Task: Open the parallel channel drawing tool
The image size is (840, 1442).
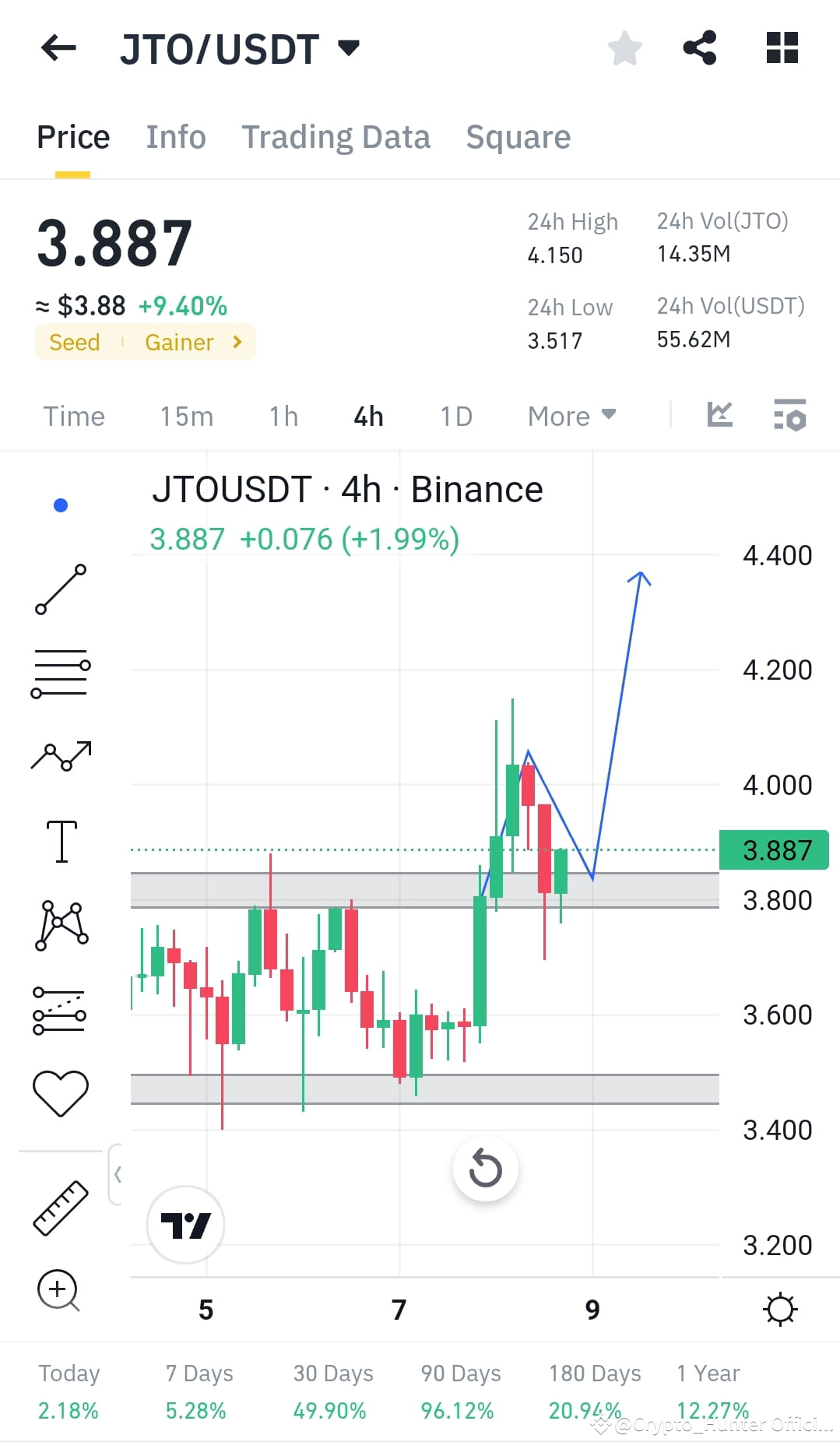Action: point(61,1008)
